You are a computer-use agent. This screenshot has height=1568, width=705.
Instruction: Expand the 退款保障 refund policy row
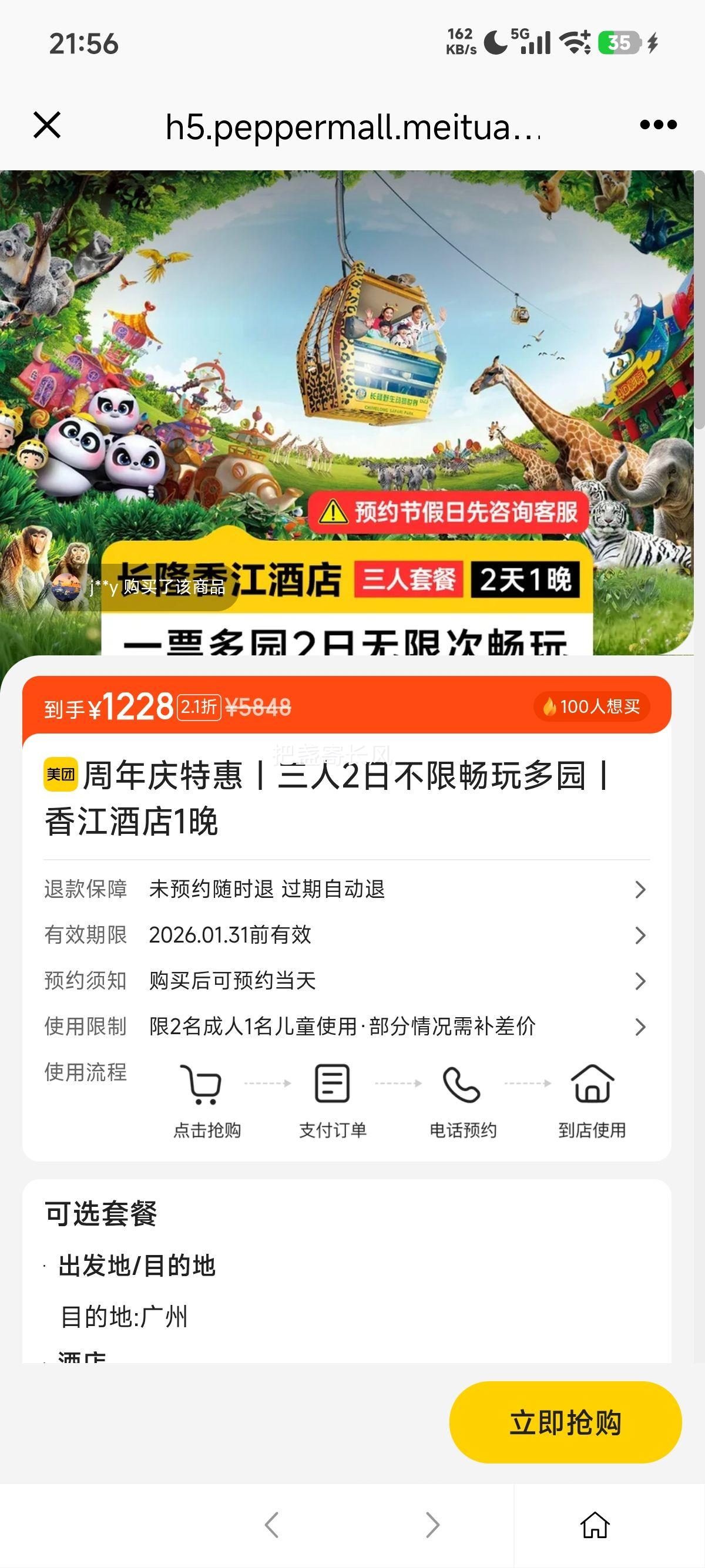pyautogui.click(x=639, y=890)
